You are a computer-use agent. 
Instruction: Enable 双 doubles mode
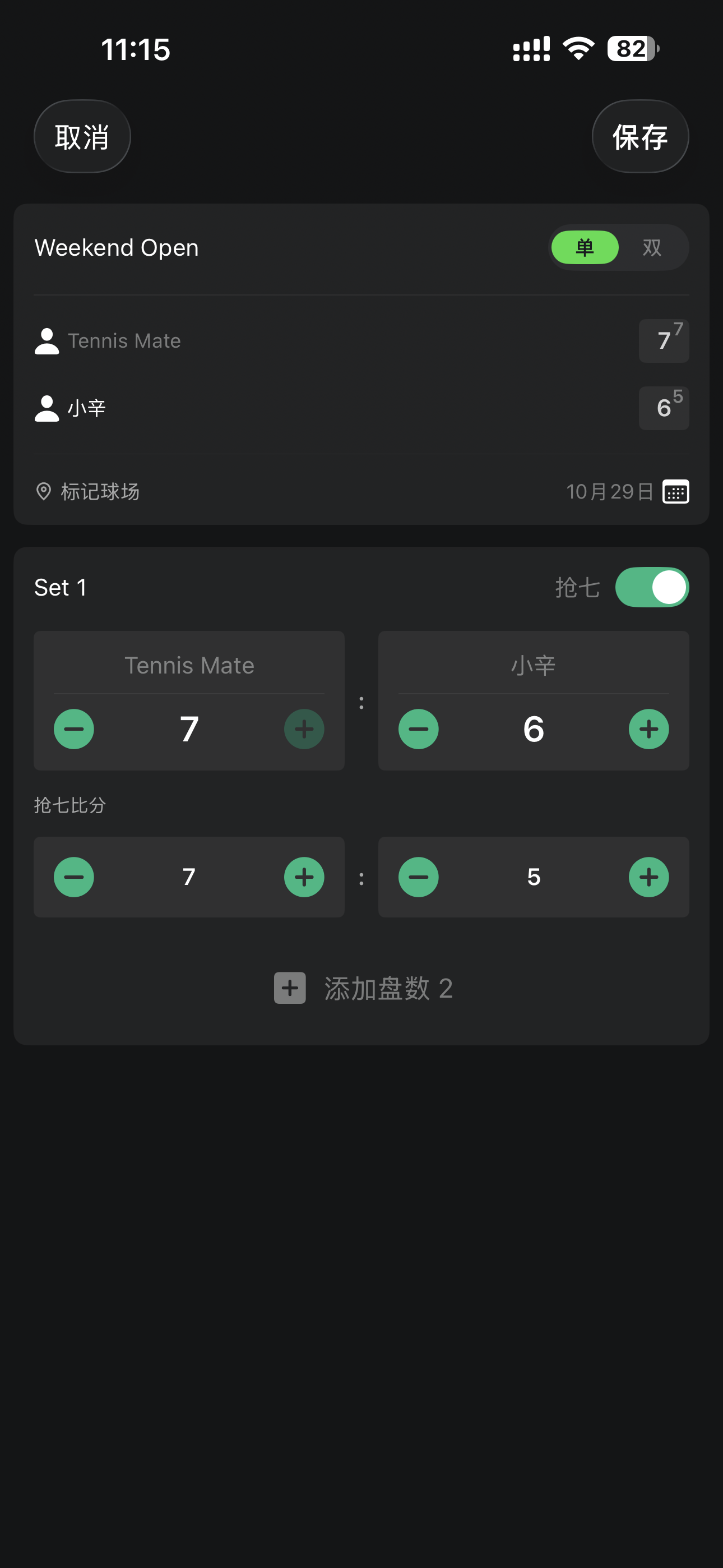[651, 247]
